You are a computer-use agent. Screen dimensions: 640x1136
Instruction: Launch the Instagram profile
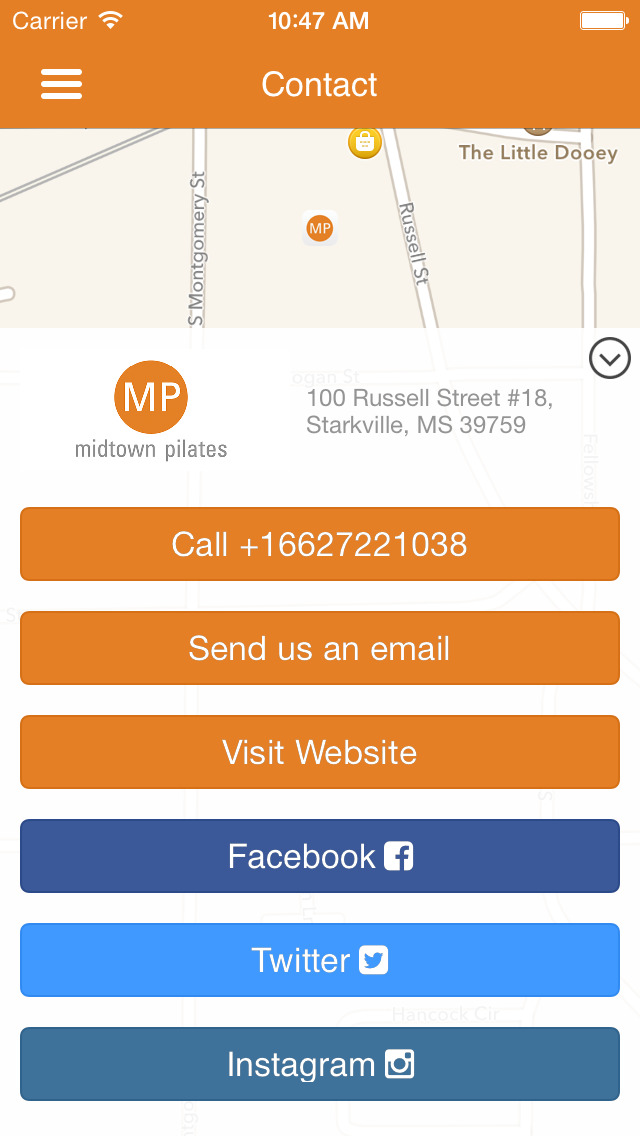coord(320,1064)
